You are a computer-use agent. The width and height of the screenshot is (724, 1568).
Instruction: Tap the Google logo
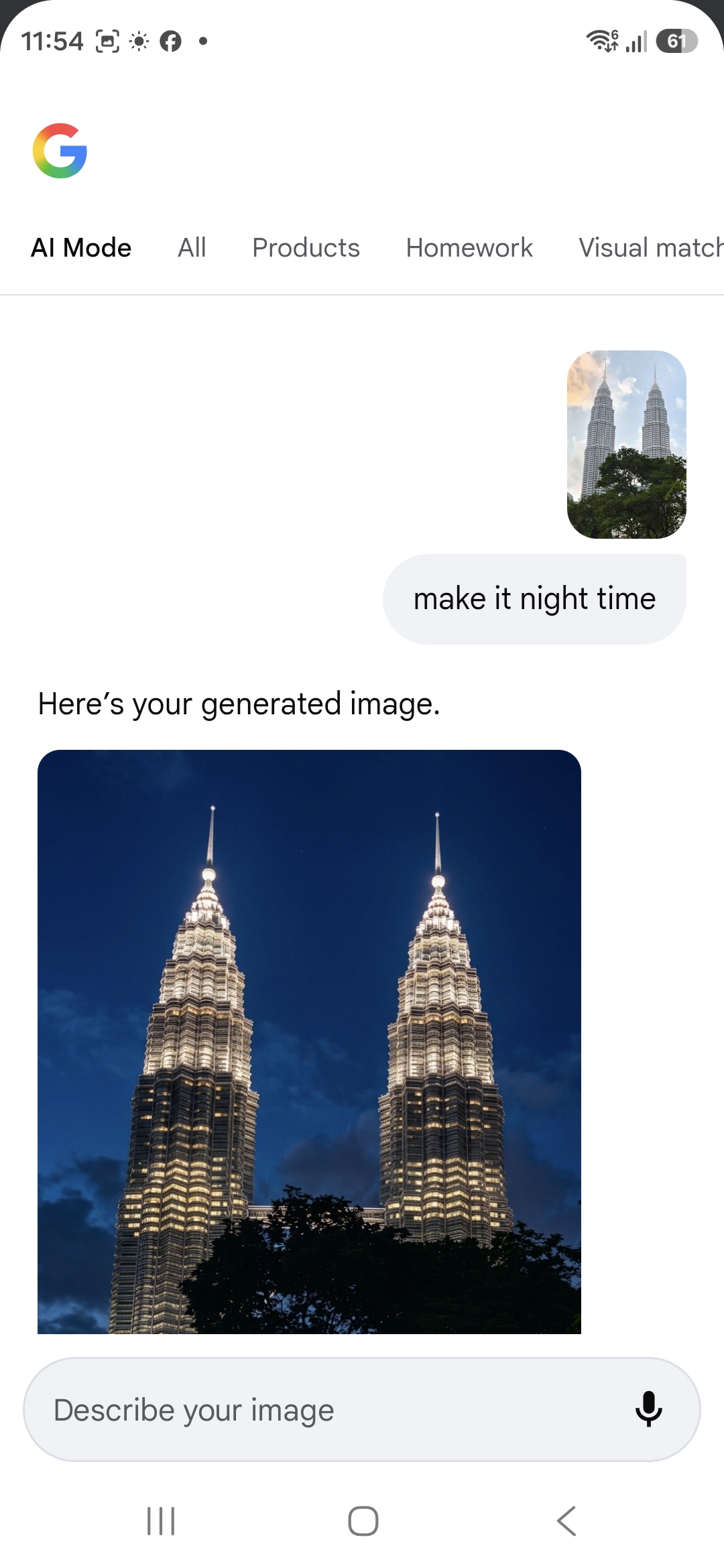(60, 151)
